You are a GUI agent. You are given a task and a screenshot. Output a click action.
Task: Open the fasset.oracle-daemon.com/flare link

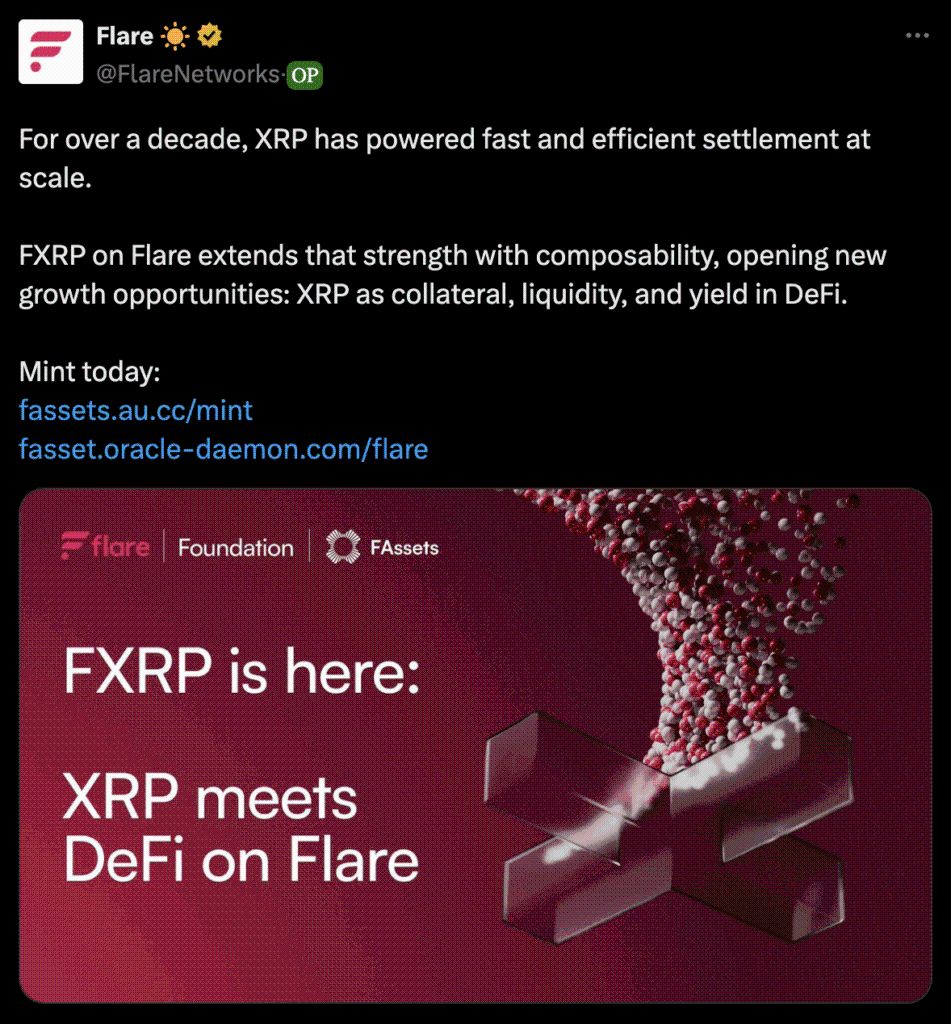pos(223,449)
